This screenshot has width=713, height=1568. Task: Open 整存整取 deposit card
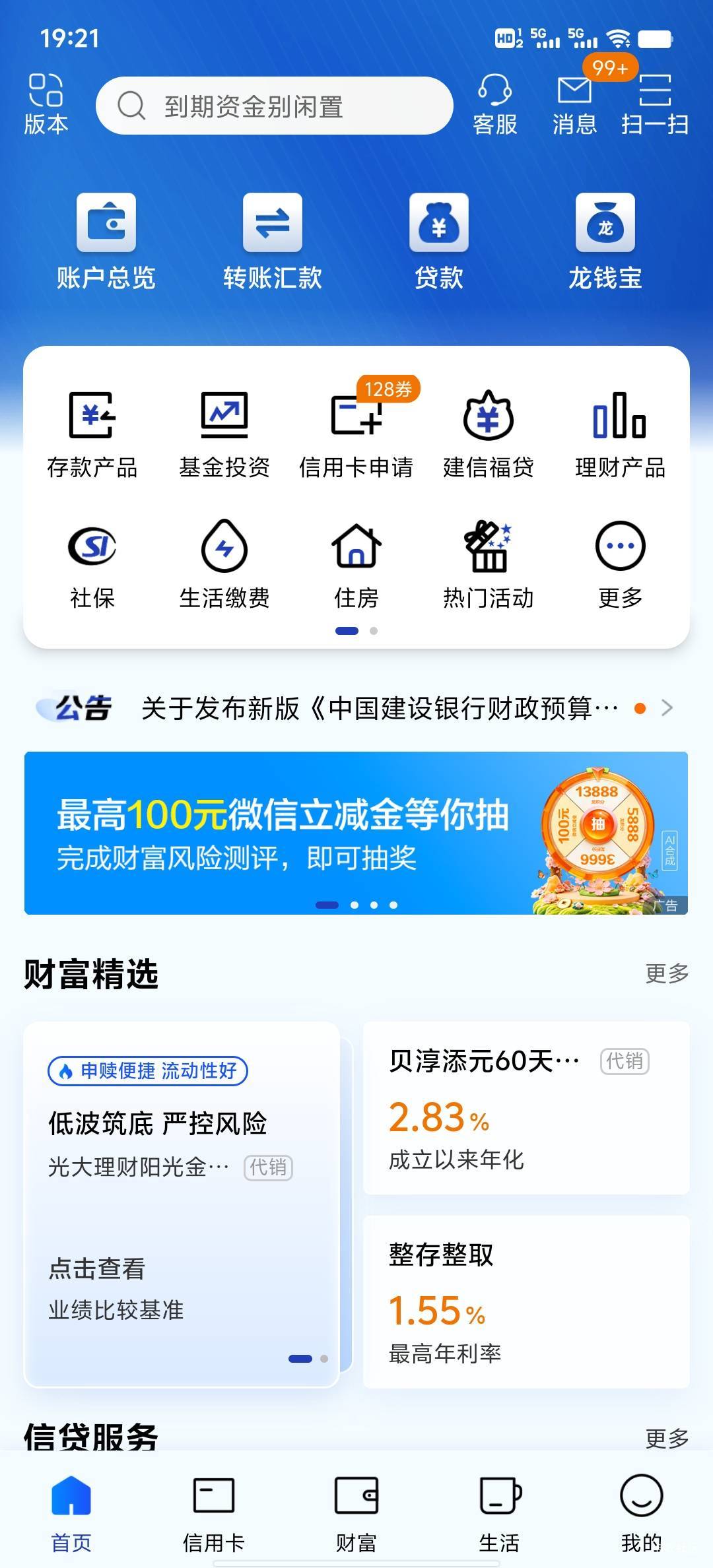tap(526, 1302)
